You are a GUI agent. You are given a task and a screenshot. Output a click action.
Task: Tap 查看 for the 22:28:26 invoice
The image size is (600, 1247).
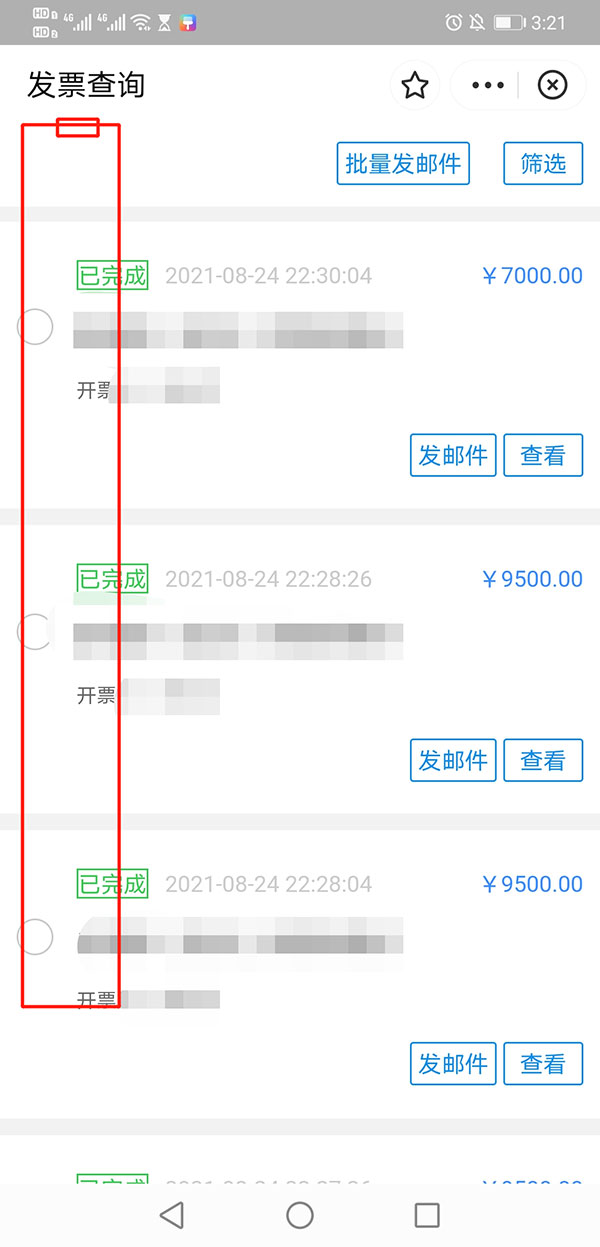543,760
